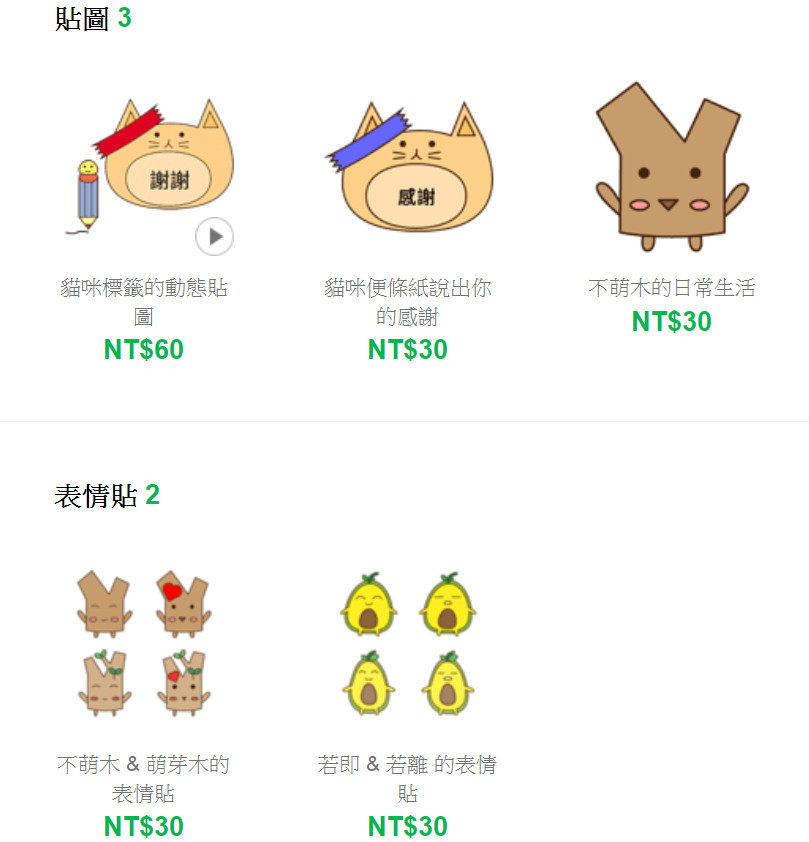Screen dimensions: 809x842
Task: Open the 不萌木的日常生活 sticker thumbnail
Action: pos(670,165)
